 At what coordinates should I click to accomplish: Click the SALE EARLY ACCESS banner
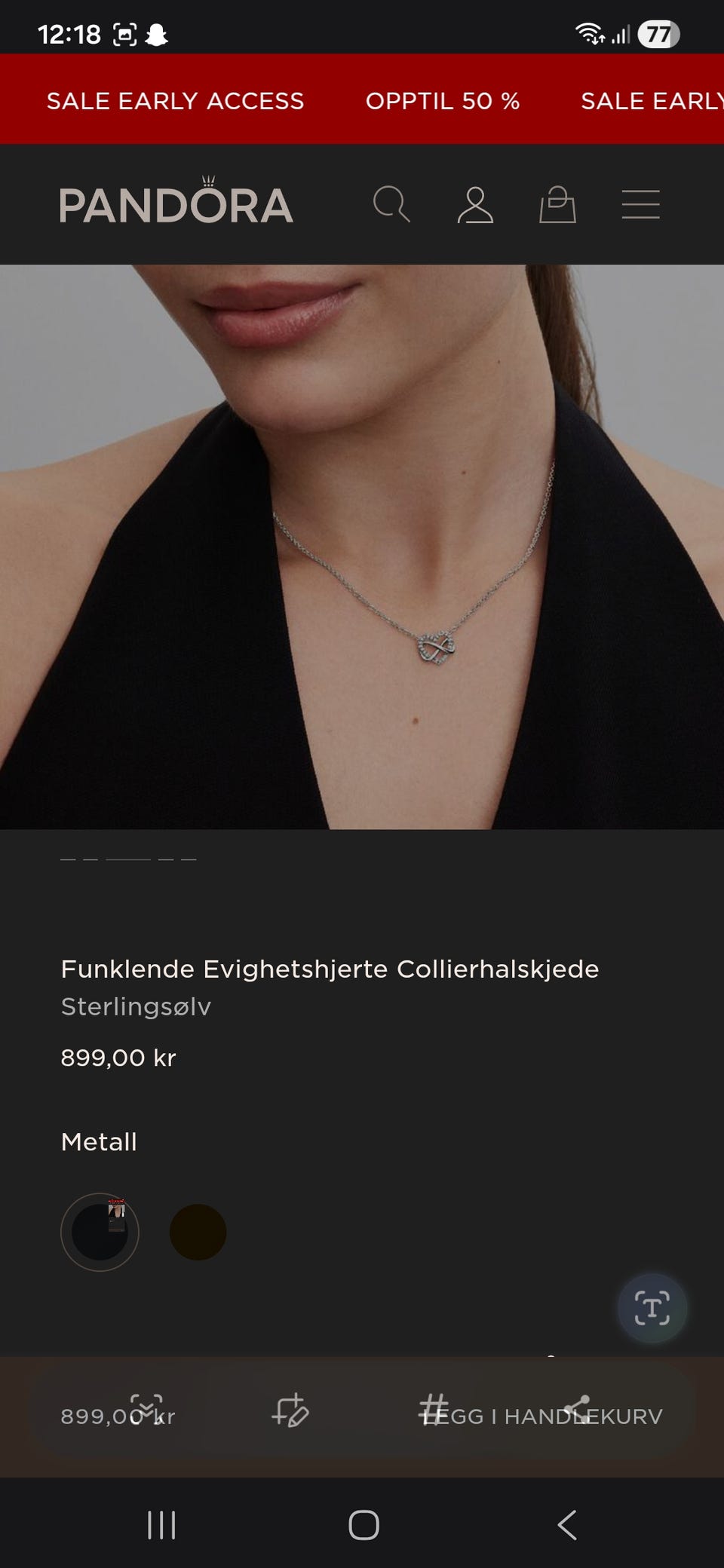175,100
